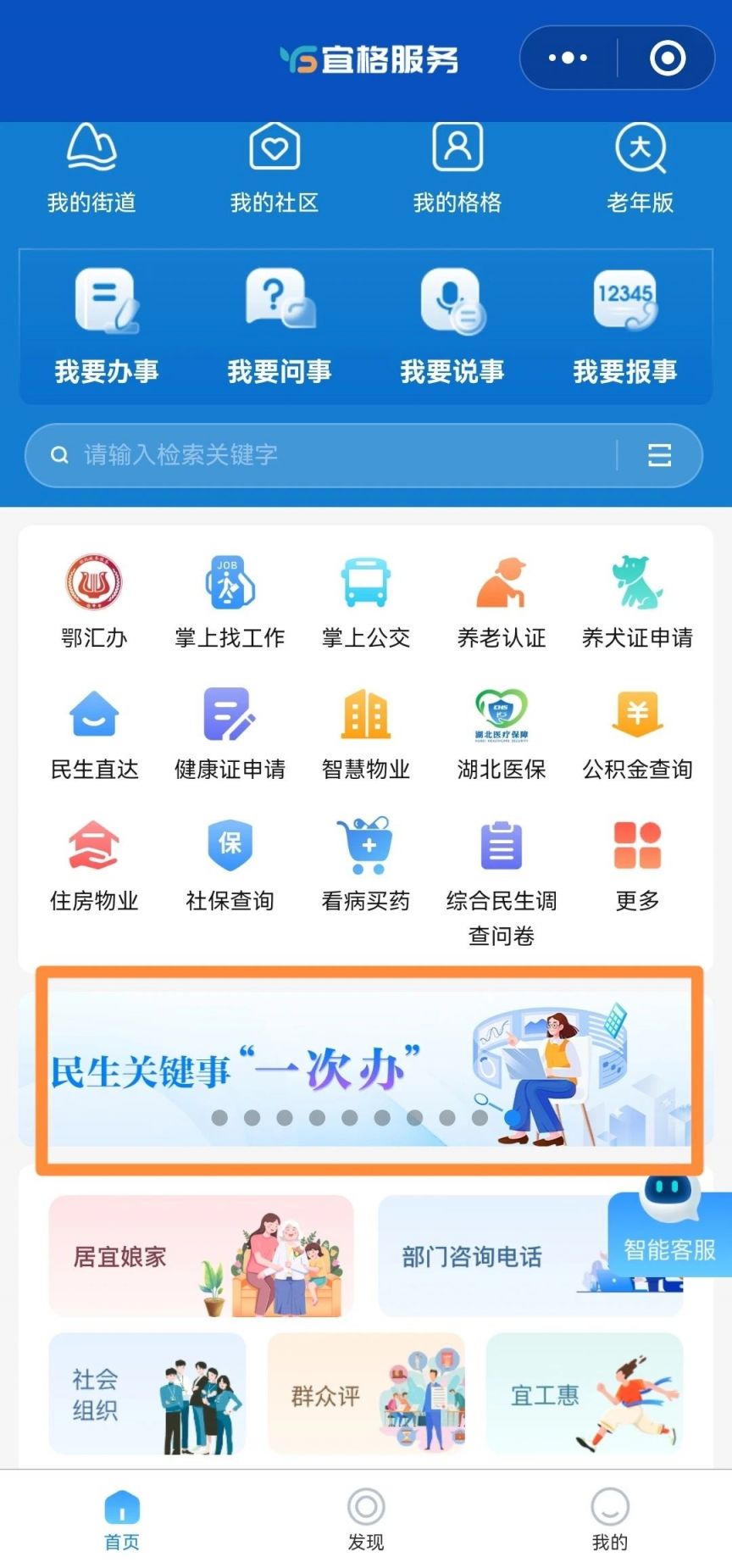732x1568 pixels.
Task: Open the mini-program more options menu
Action: (568, 58)
